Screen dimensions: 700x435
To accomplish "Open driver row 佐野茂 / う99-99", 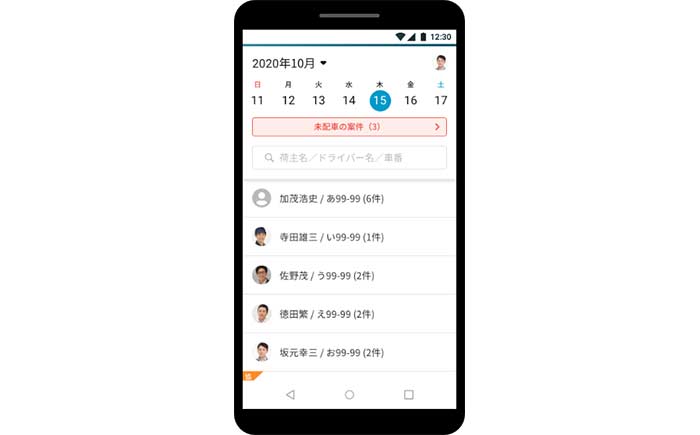I will [x=349, y=275].
